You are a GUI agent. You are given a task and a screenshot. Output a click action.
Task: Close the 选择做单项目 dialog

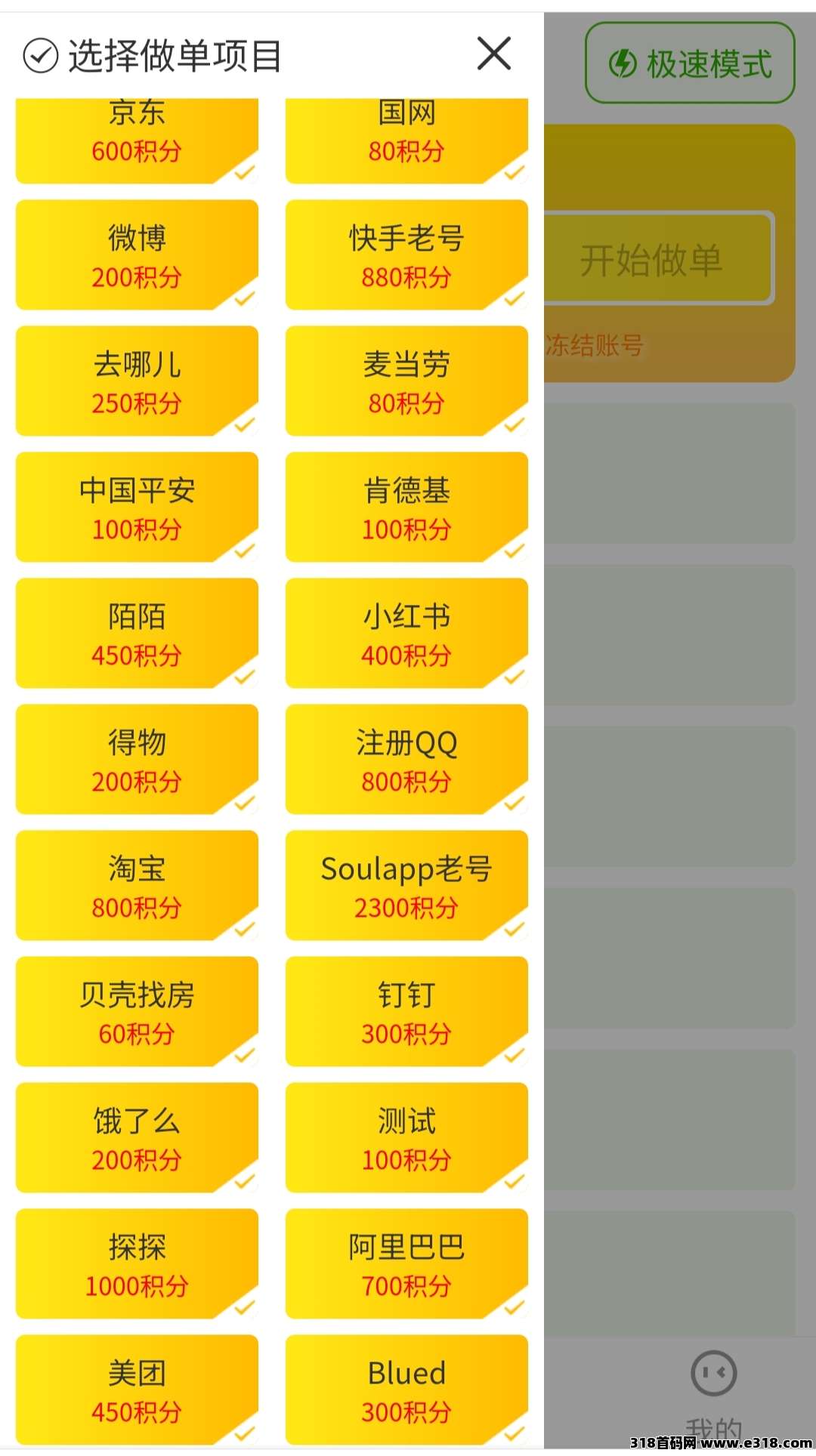click(493, 54)
